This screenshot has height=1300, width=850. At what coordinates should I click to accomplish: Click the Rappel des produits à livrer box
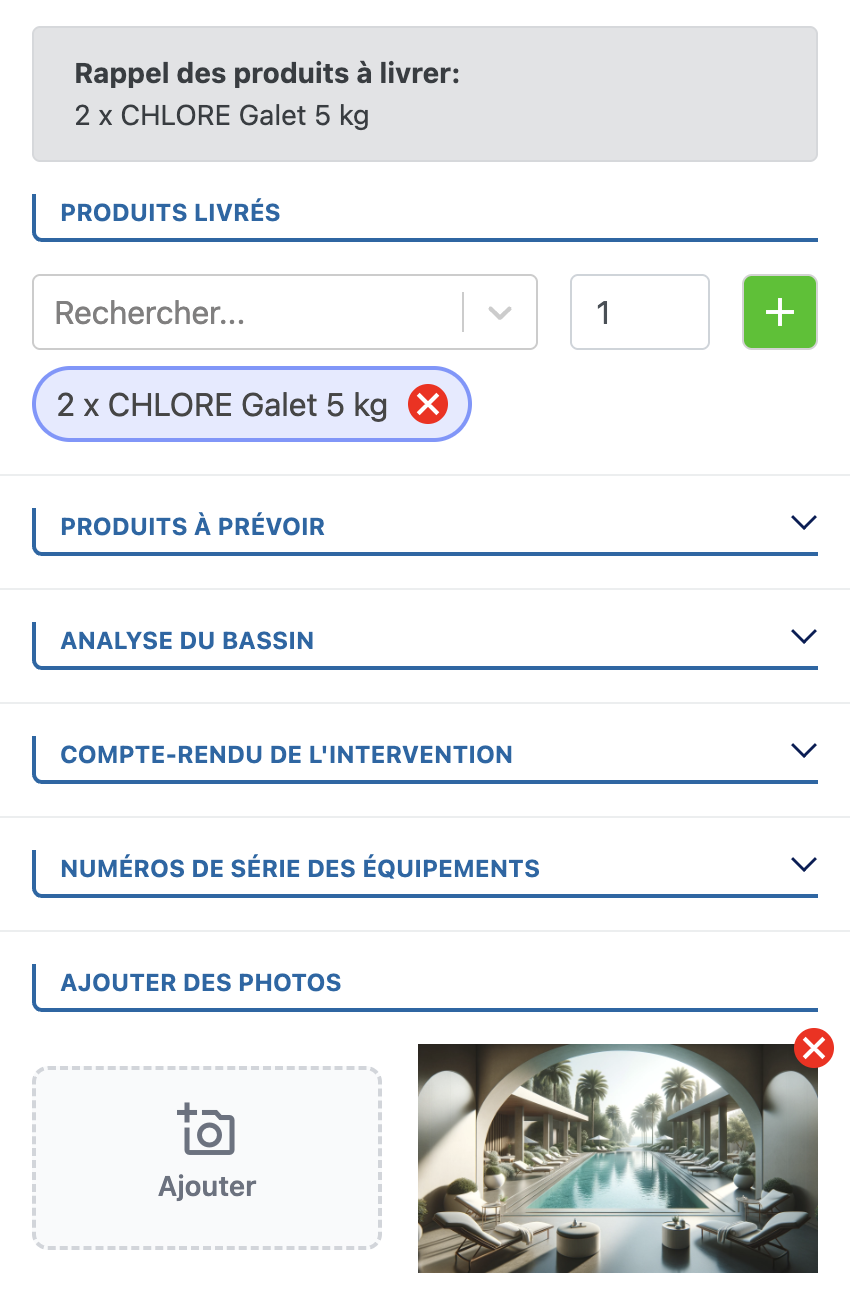(425, 92)
